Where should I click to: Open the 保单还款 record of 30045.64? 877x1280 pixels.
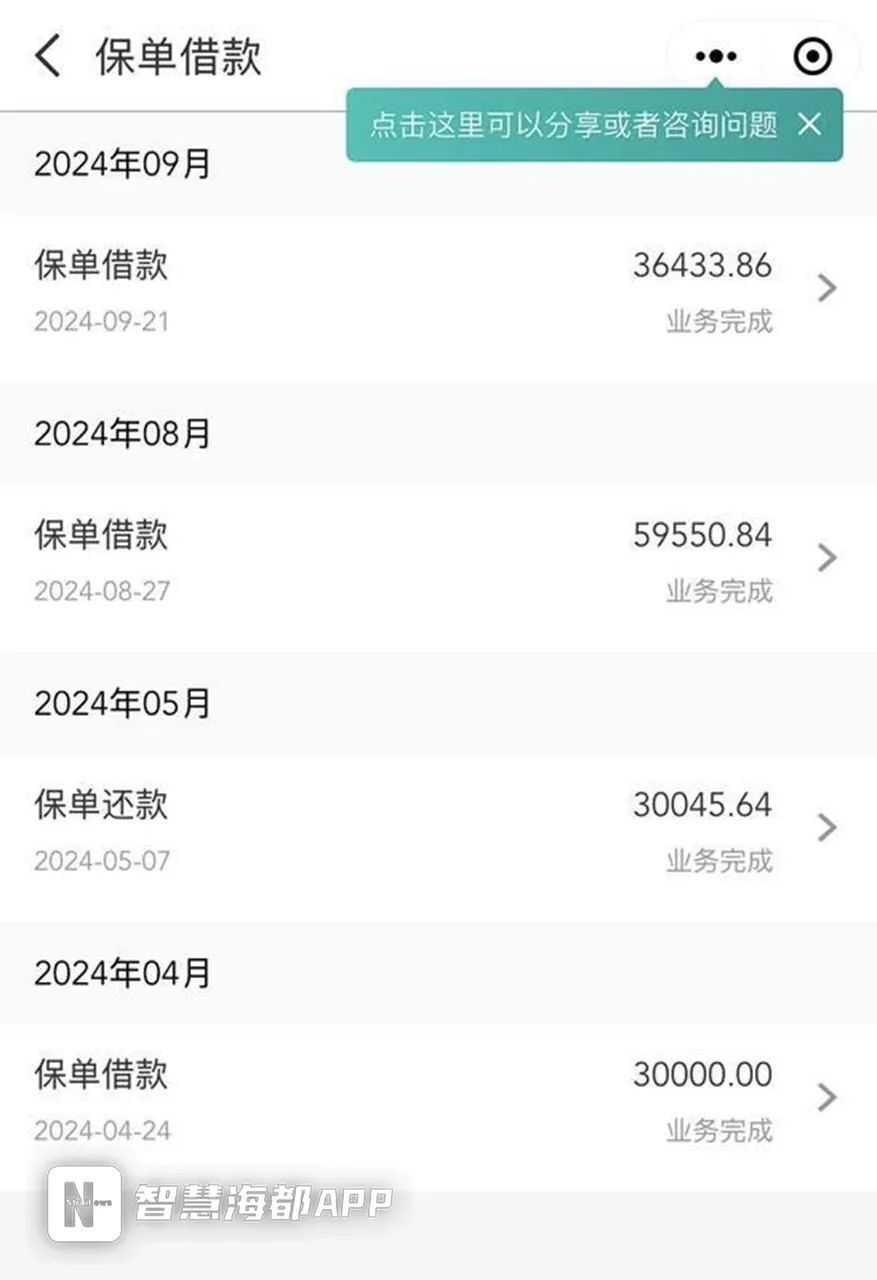point(438,829)
